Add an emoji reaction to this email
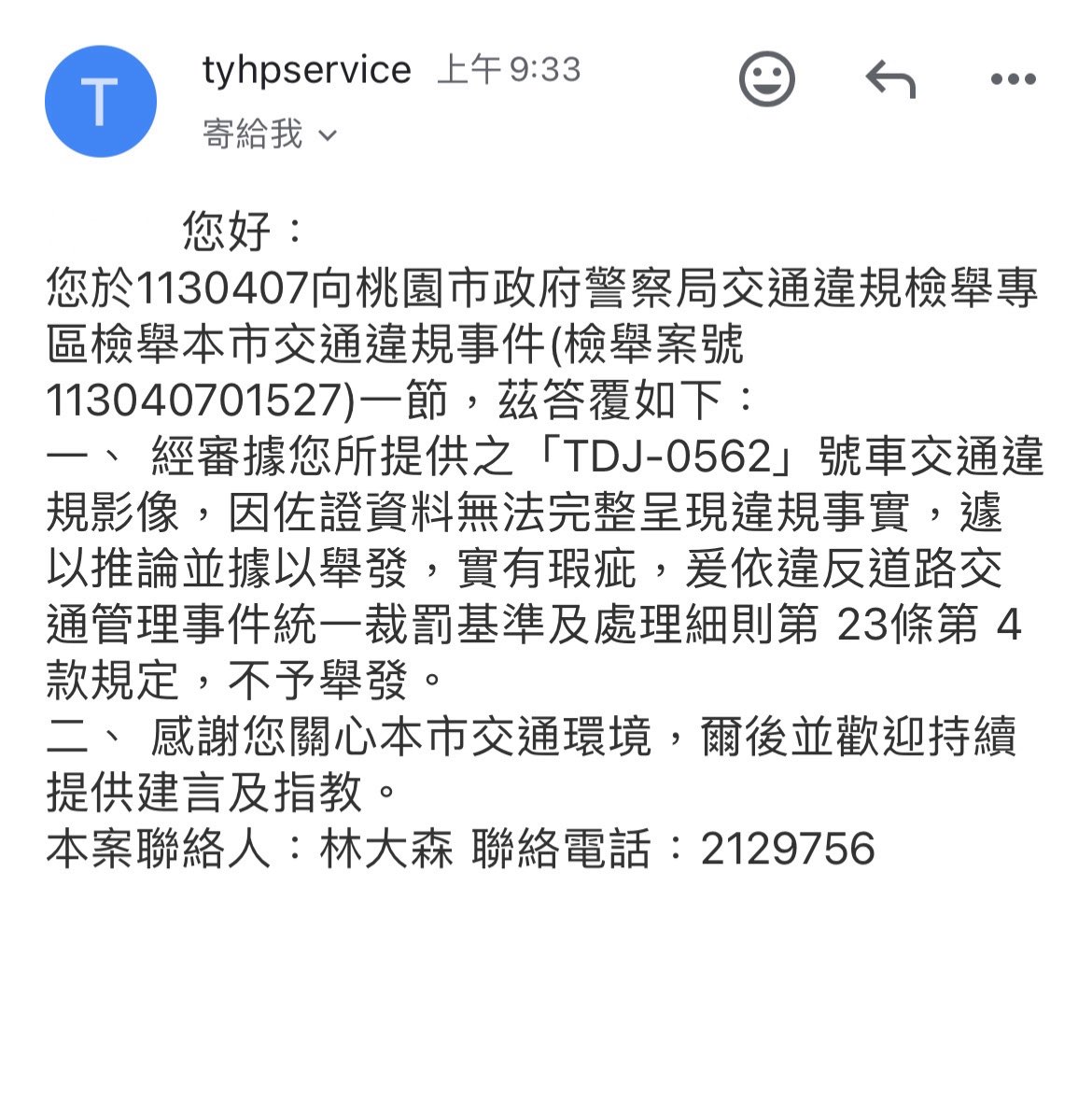This screenshot has height=1097, width=1092. tap(766, 78)
